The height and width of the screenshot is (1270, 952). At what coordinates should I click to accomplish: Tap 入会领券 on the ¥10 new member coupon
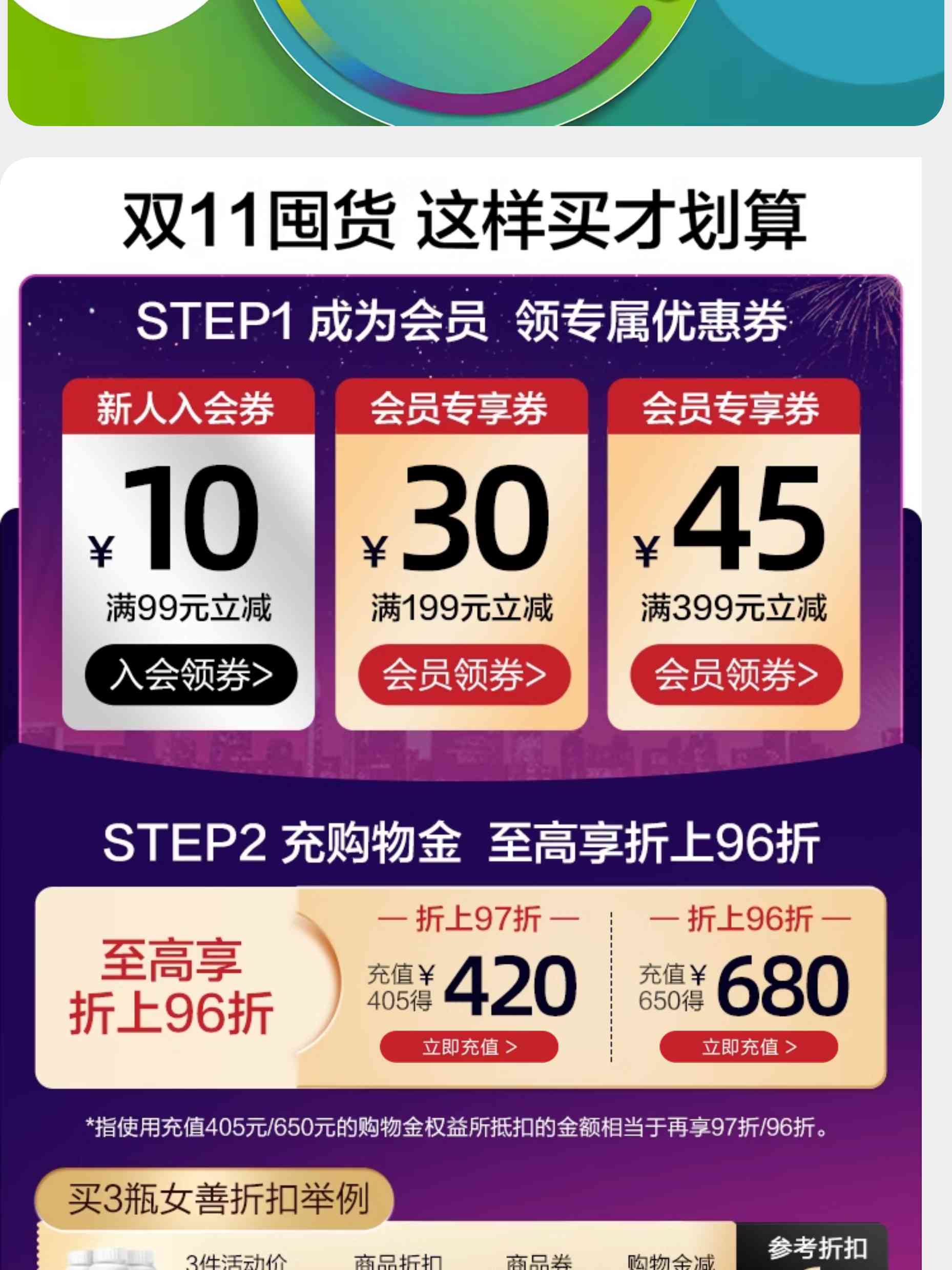(191, 674)
